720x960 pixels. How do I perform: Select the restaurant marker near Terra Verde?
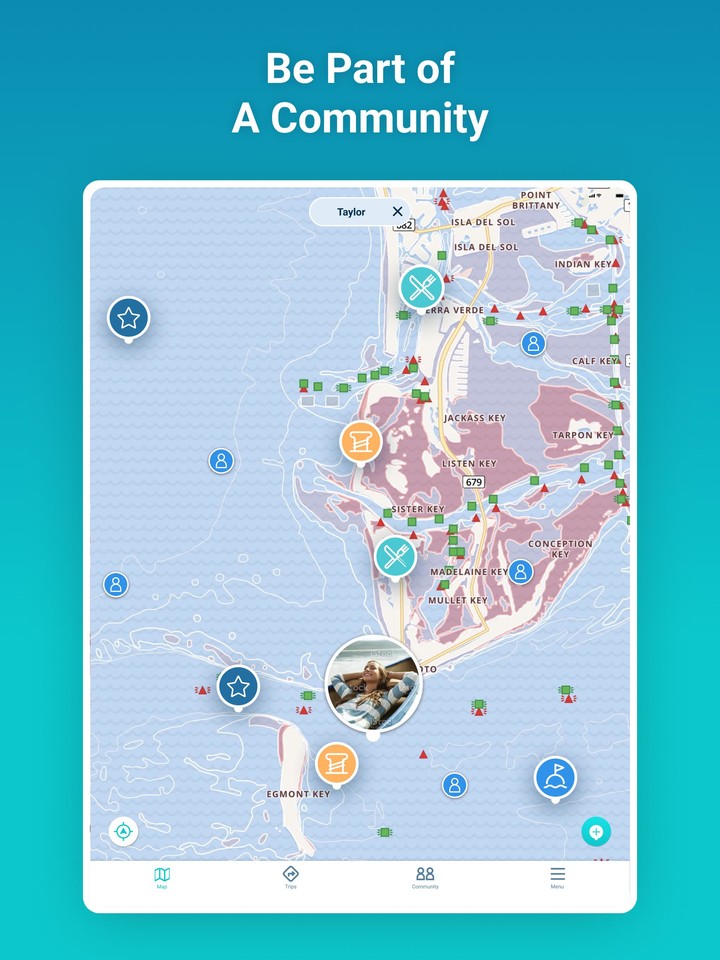point(423,286)
